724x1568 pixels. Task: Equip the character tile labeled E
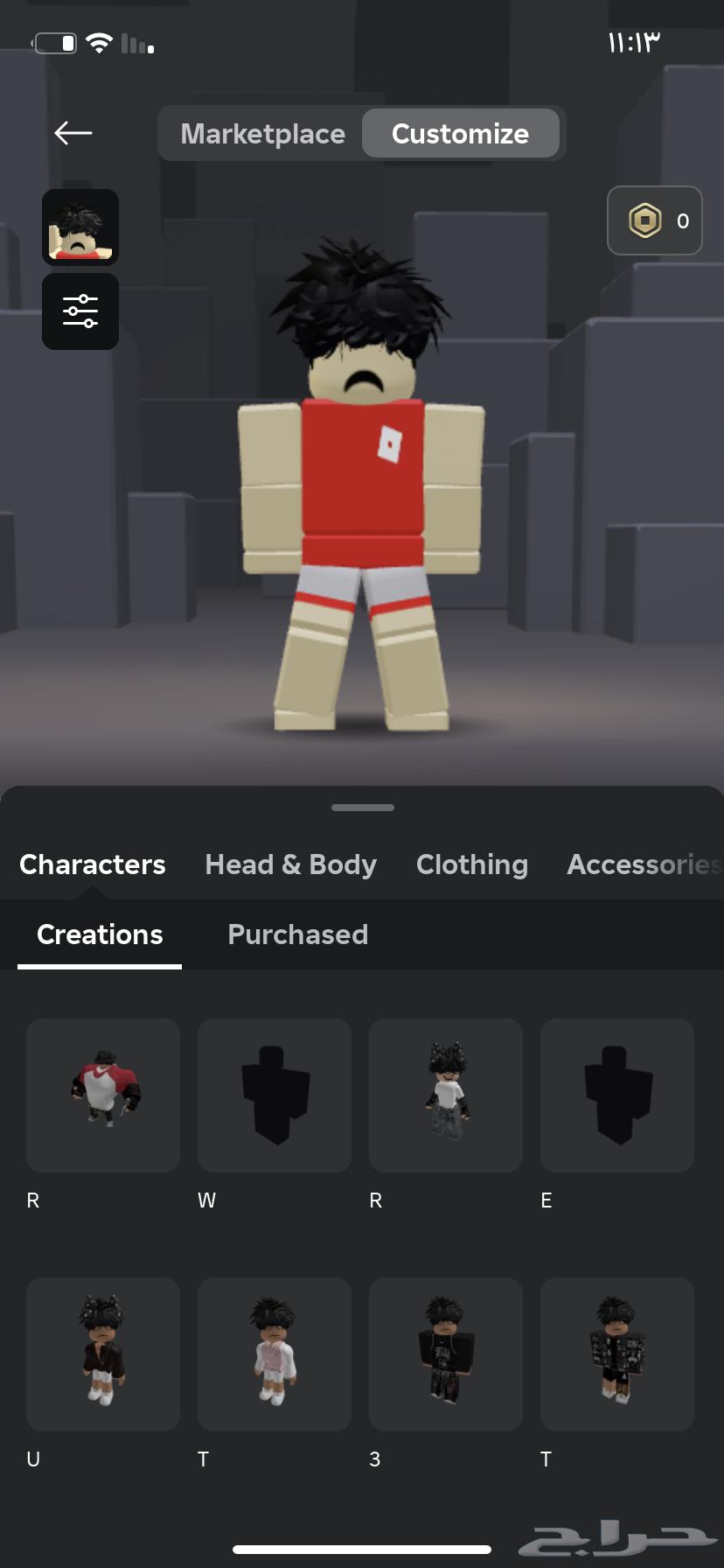click(617, 1095)
